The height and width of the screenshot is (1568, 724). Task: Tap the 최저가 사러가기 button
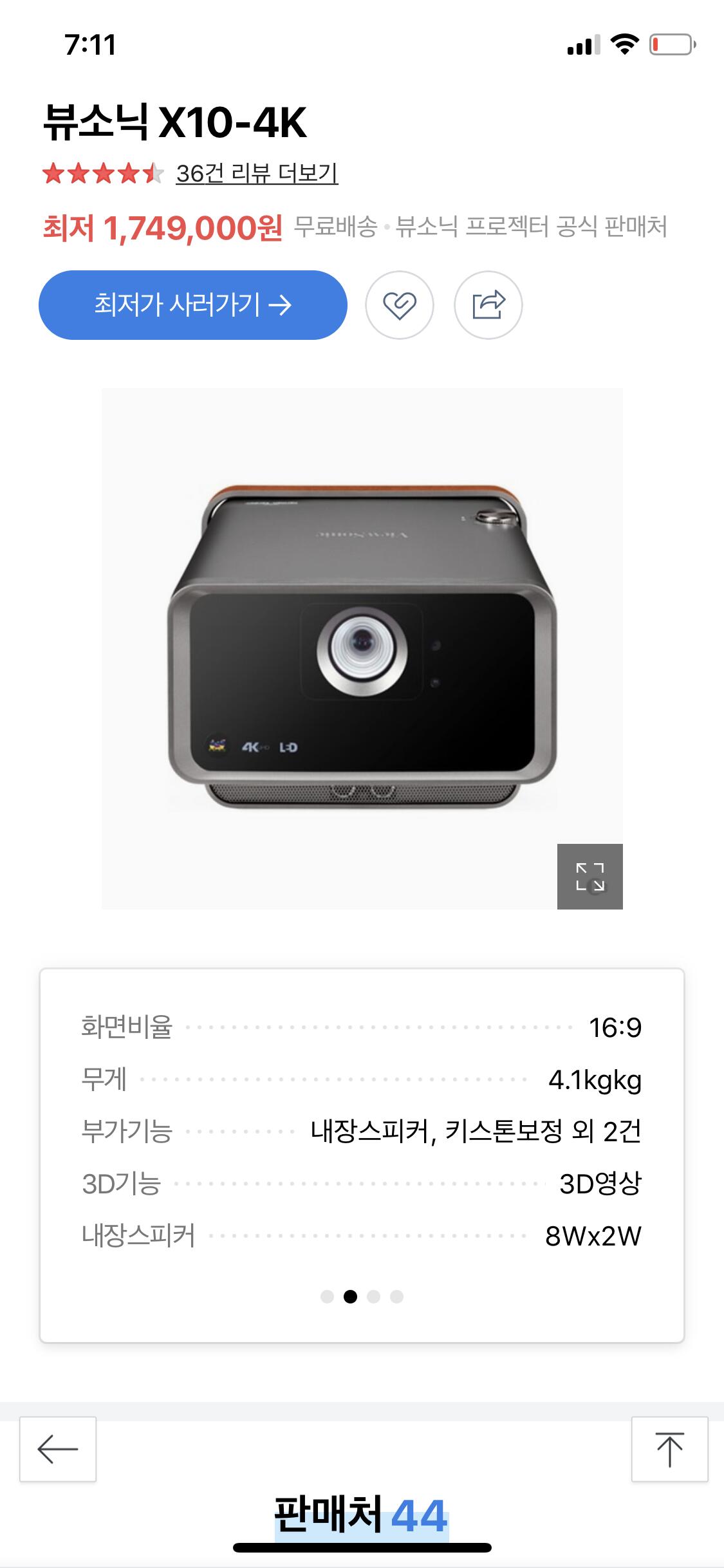[192, 305]
